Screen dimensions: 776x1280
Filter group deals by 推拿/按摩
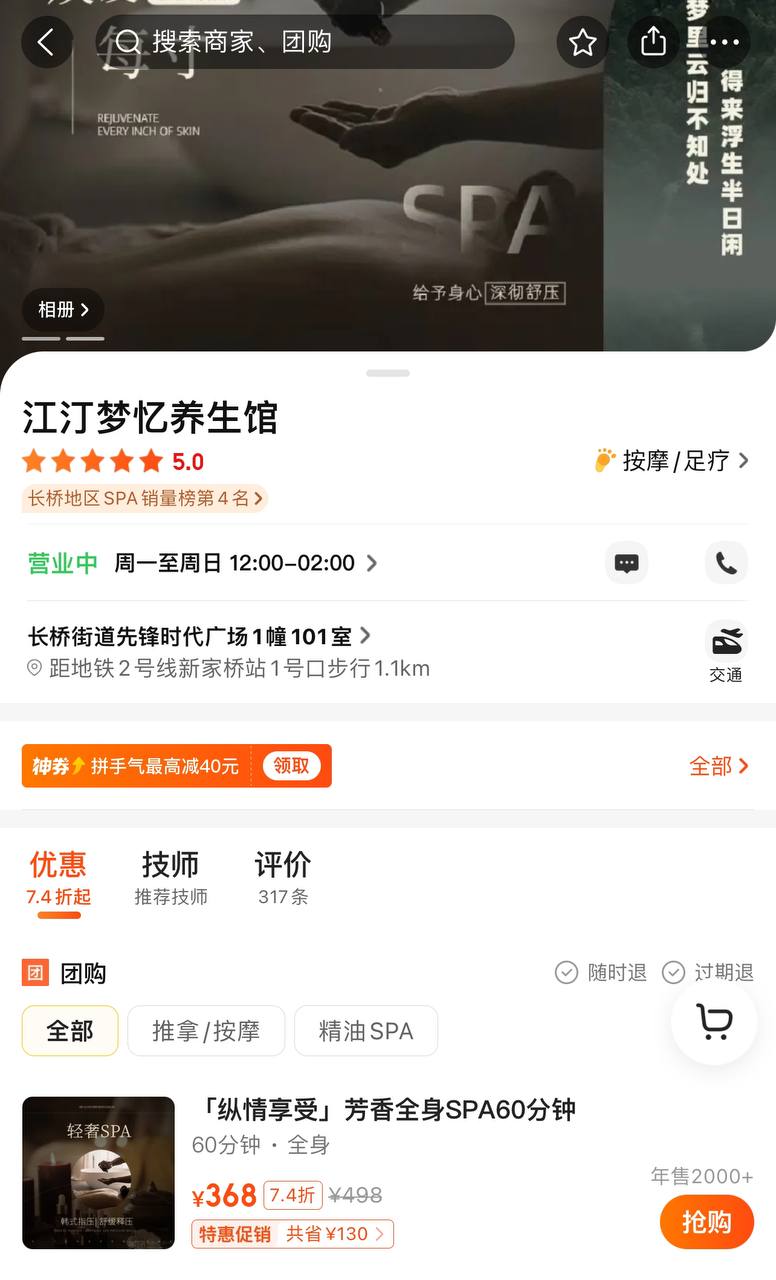pos(206,1031)
